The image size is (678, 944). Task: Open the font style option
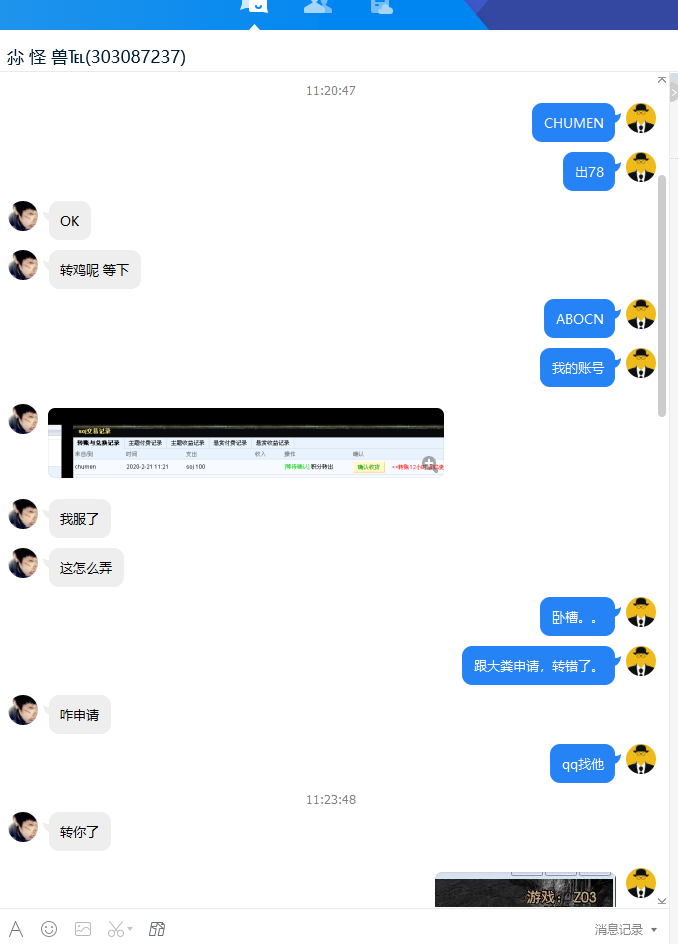(x=15, y=929)
